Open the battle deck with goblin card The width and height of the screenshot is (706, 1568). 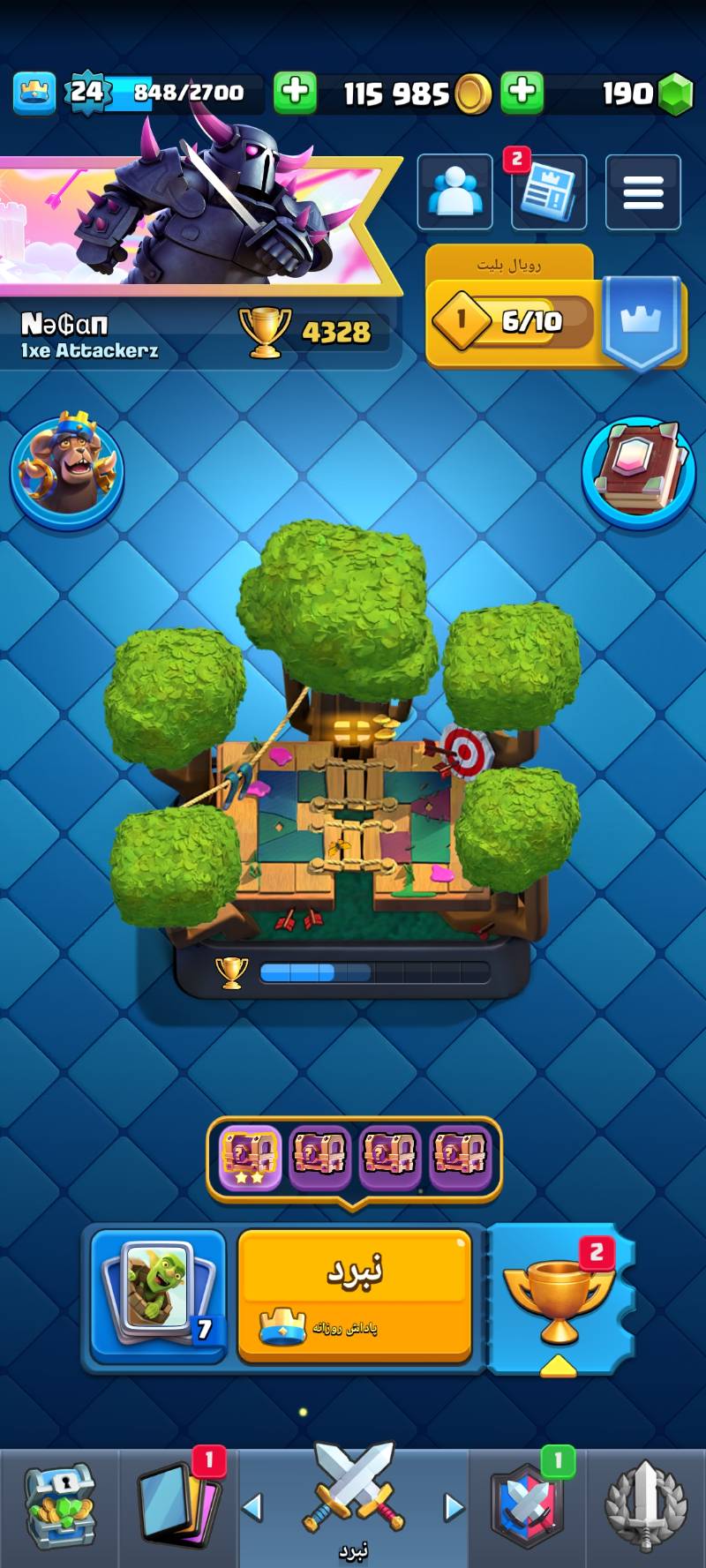pyautogui.click(x=159, y=1294)
